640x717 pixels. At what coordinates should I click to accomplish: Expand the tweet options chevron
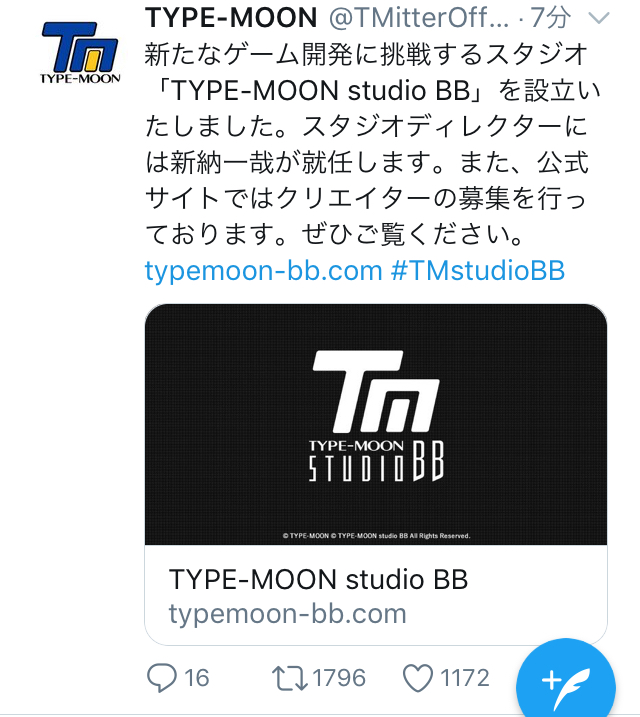tap(599, 18)
